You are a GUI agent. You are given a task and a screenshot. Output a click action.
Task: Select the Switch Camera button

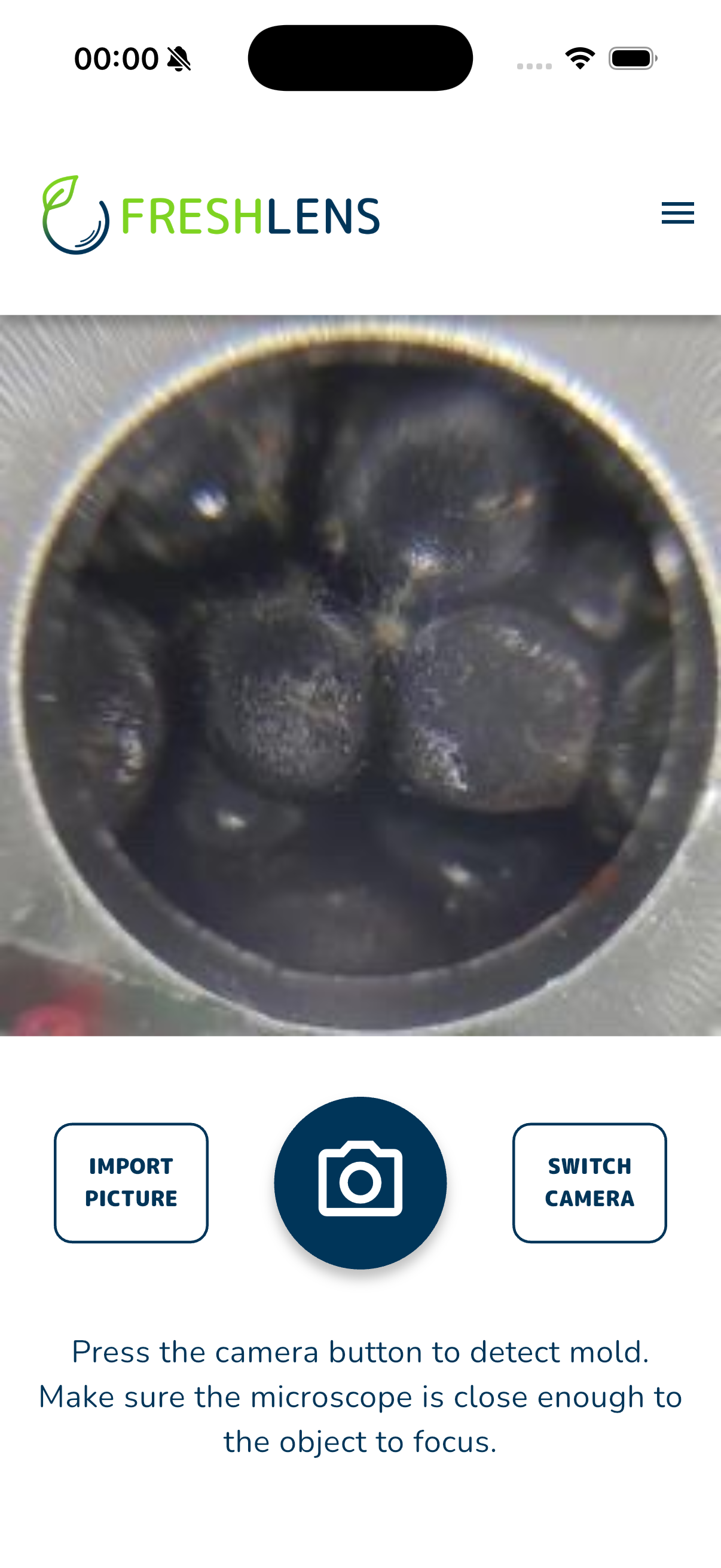589,1182
